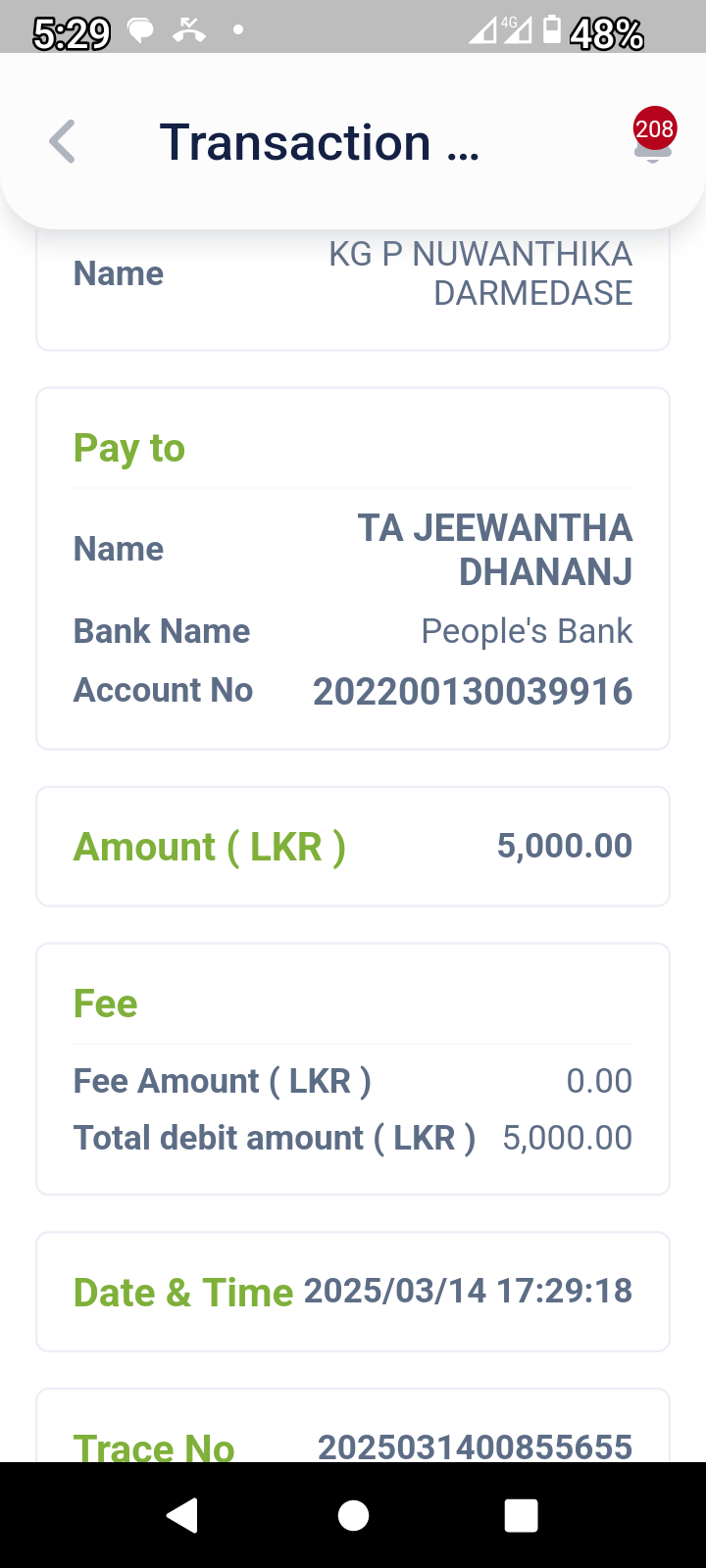This screenshot has width=706, height=1568.
Task: Go back from Transaction details
Action: pos(63,142)
